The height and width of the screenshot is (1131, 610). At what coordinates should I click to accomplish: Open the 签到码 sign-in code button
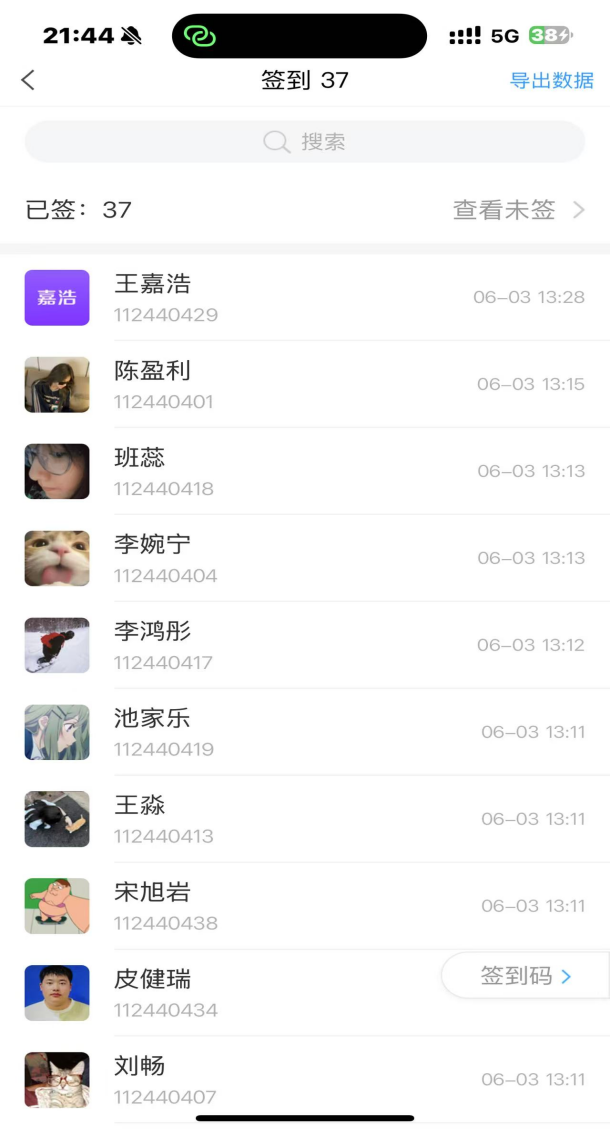[x=525, y=976]
